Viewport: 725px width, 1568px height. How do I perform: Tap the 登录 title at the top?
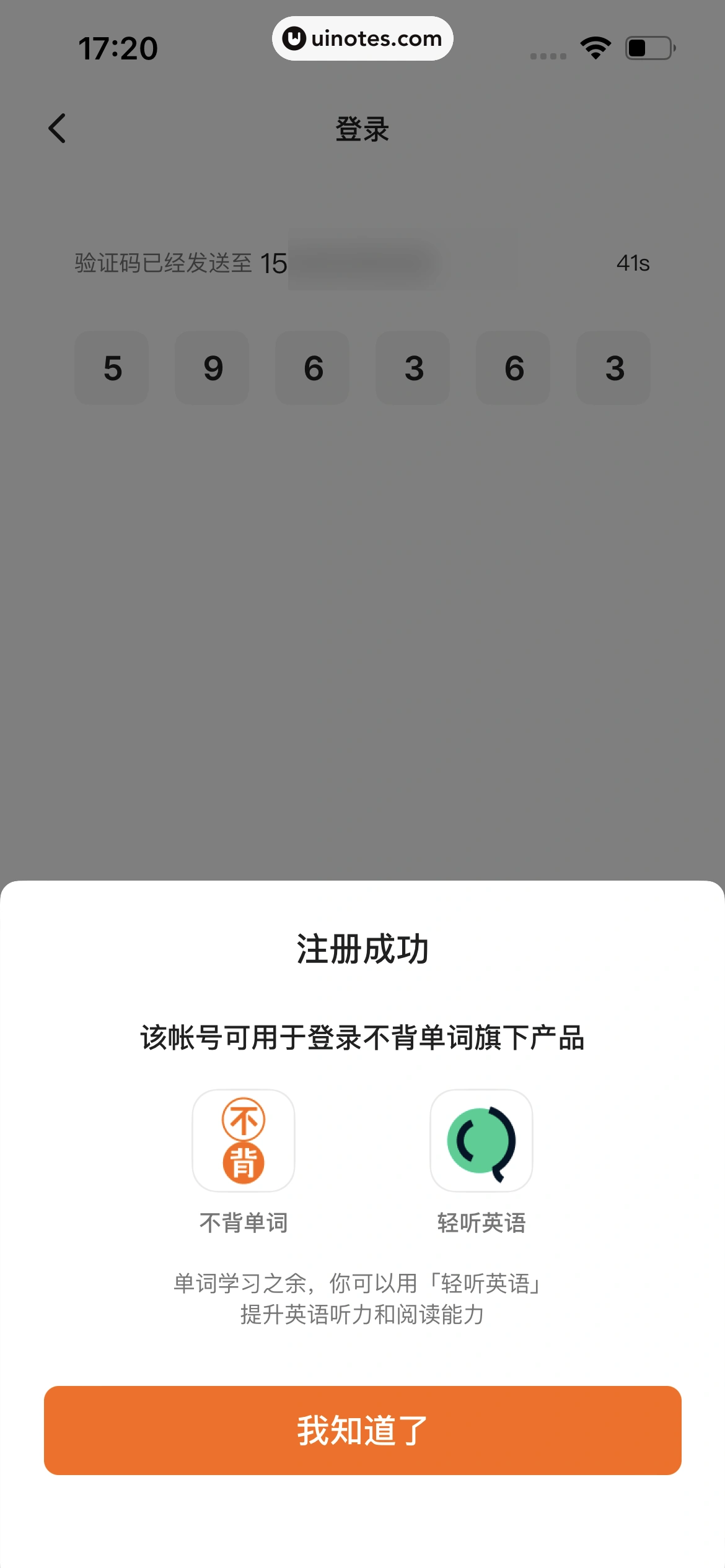(362, 129)
